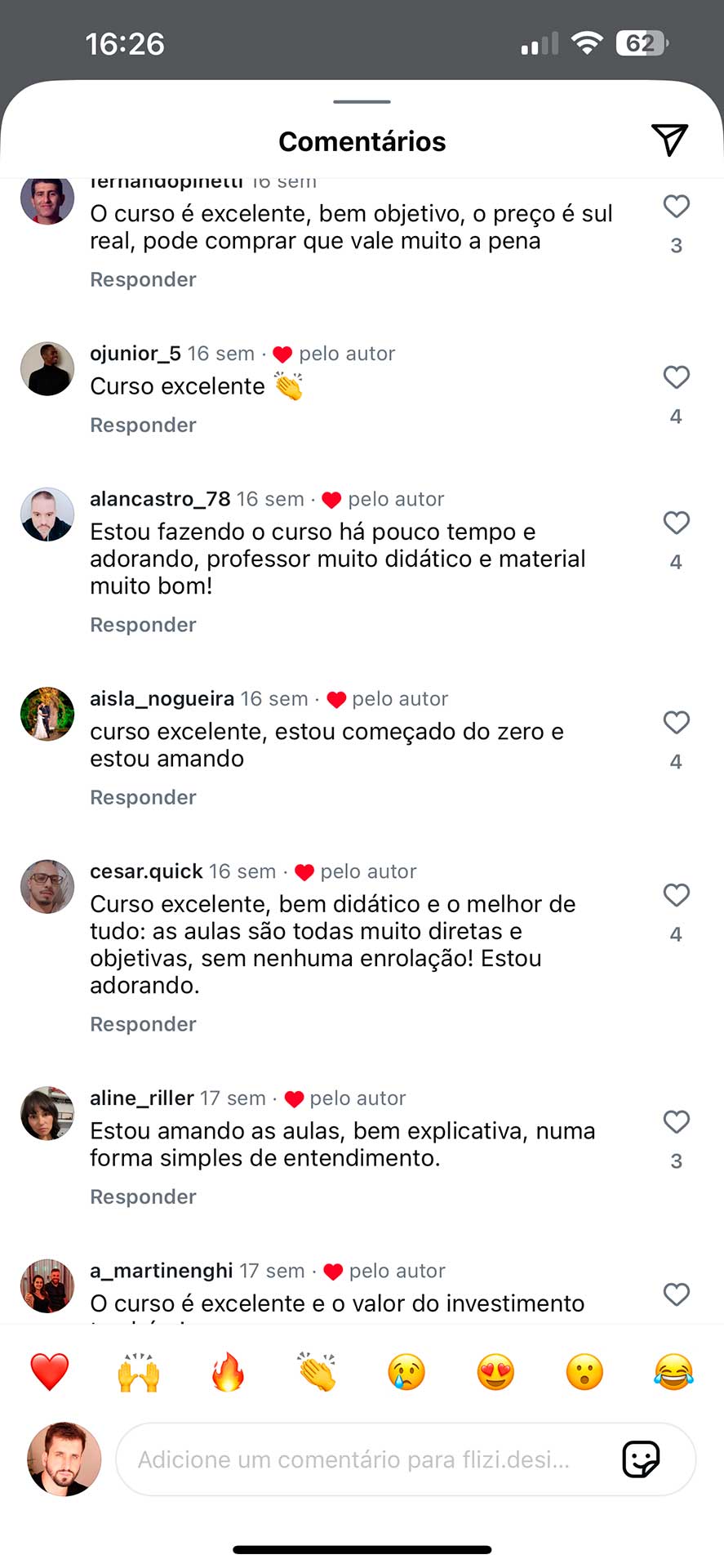Tap Responder under aisla_nogueira's comment
Image resolution: width=724 pixels, height=1568 pixels.
tap(143, 798)
